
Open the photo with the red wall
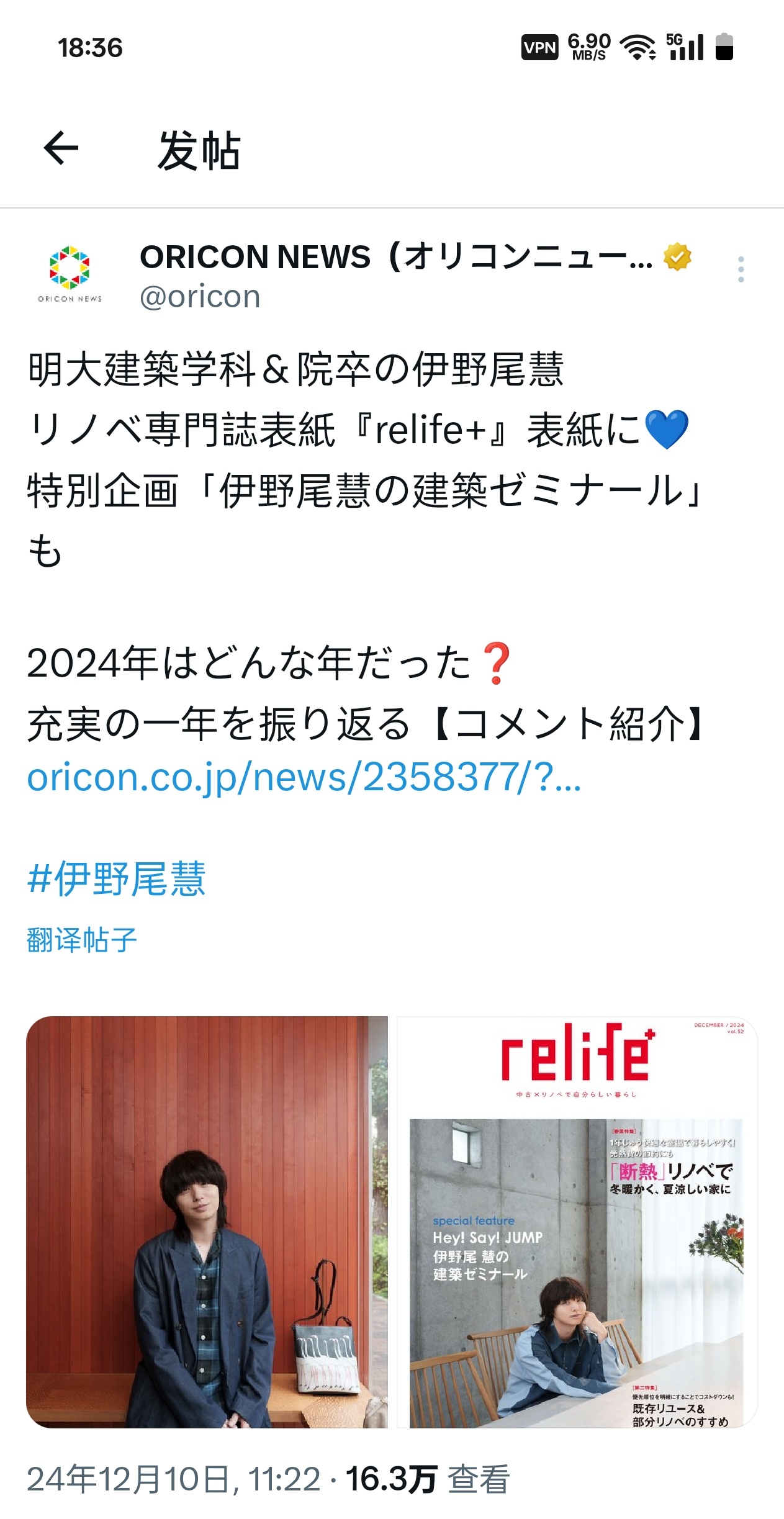point(207,1222)
